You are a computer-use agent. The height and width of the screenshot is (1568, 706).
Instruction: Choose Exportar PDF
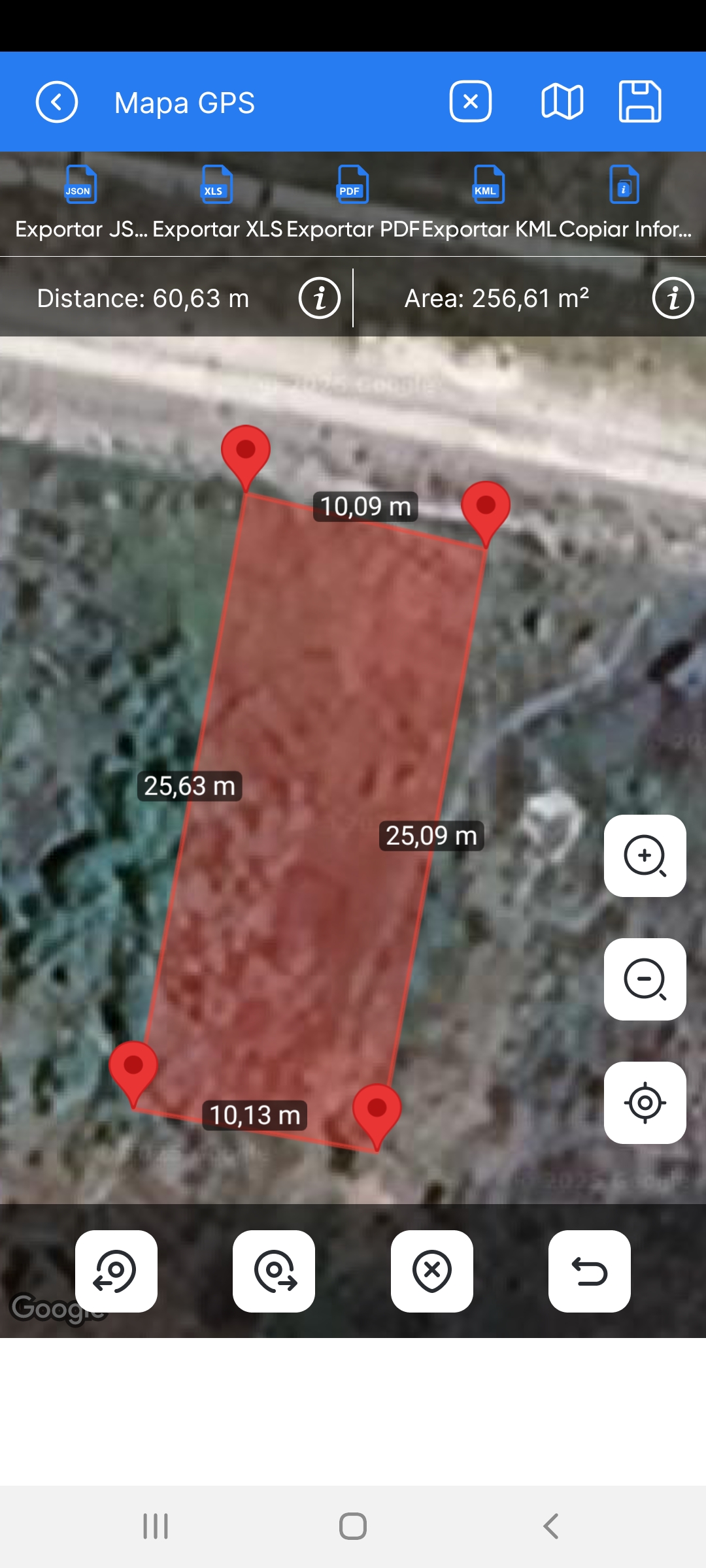(352, 203)
